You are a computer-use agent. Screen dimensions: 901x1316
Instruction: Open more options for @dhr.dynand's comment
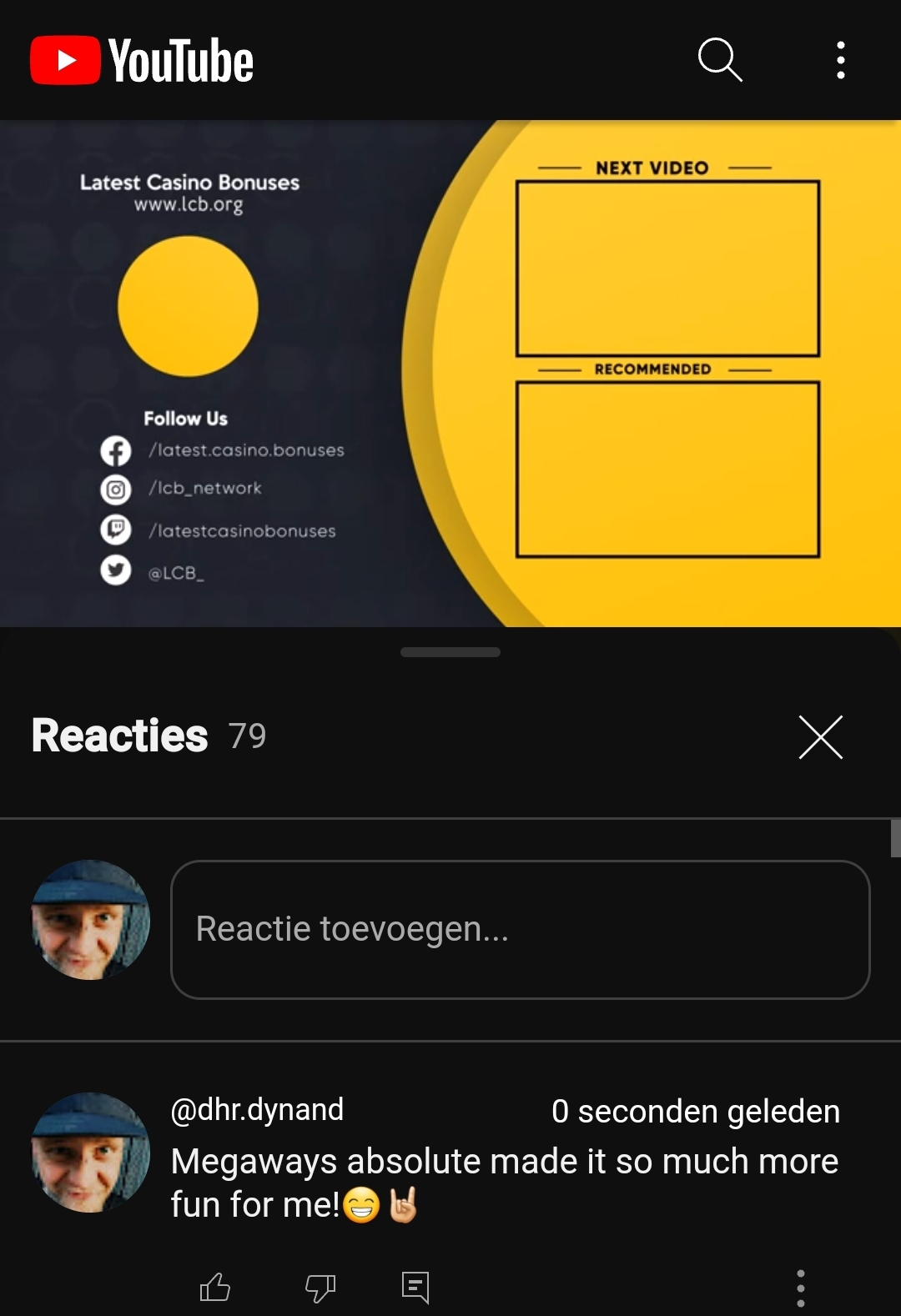click(800, 1288)
